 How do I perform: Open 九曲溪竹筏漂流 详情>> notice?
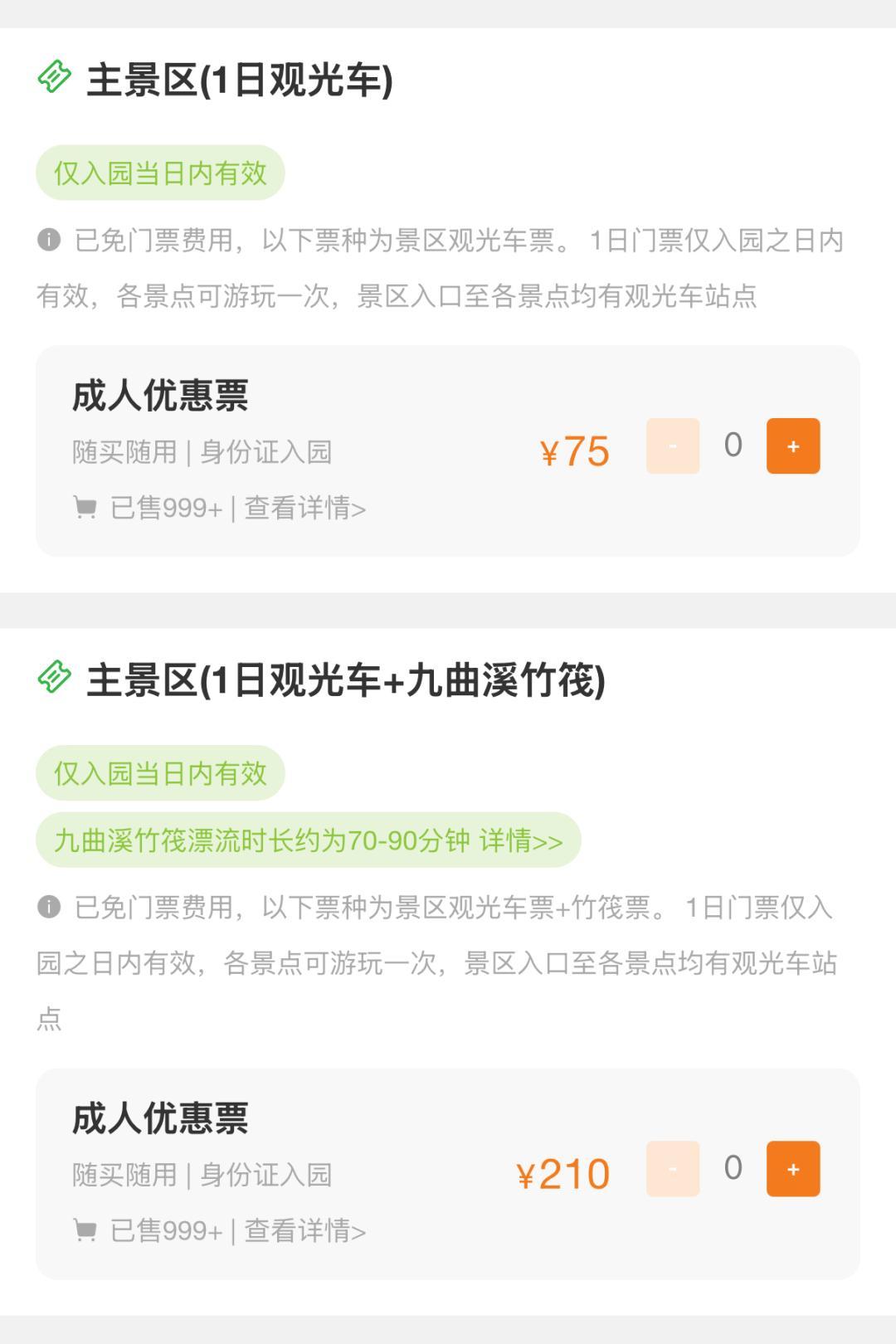pyautogui.click(x=520, y=840)
